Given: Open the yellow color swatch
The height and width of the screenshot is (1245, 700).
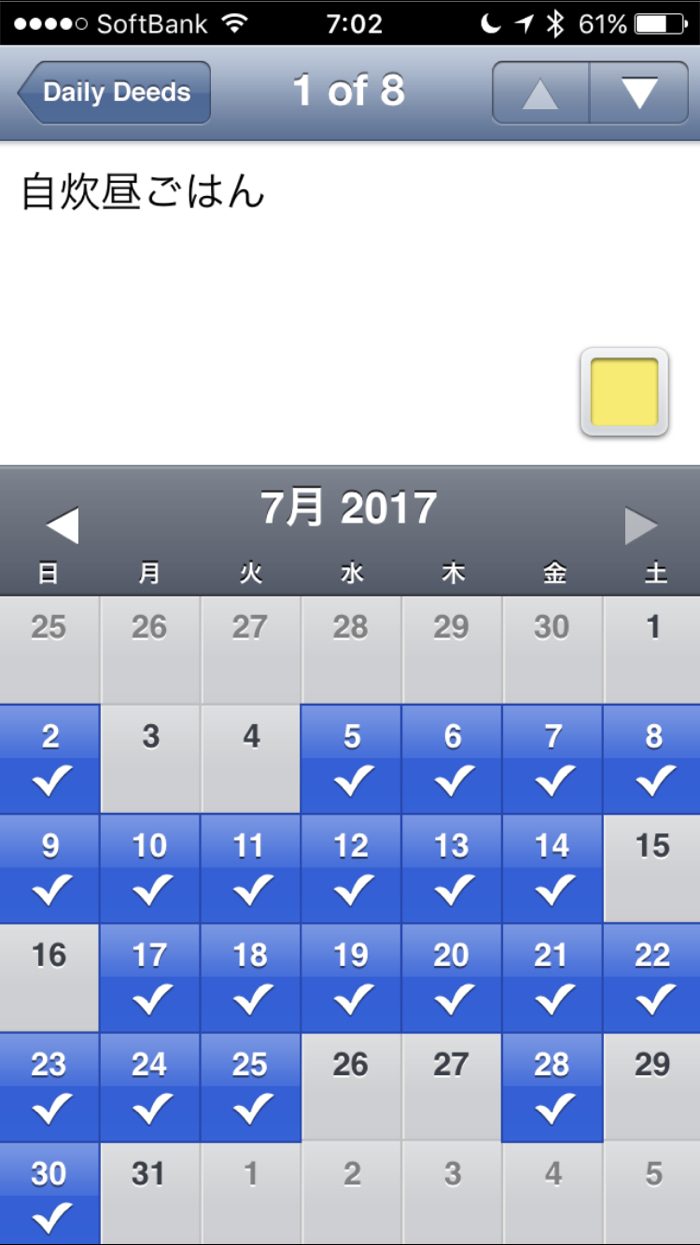Looking at the screenshot, I should (x=624, y=392).
